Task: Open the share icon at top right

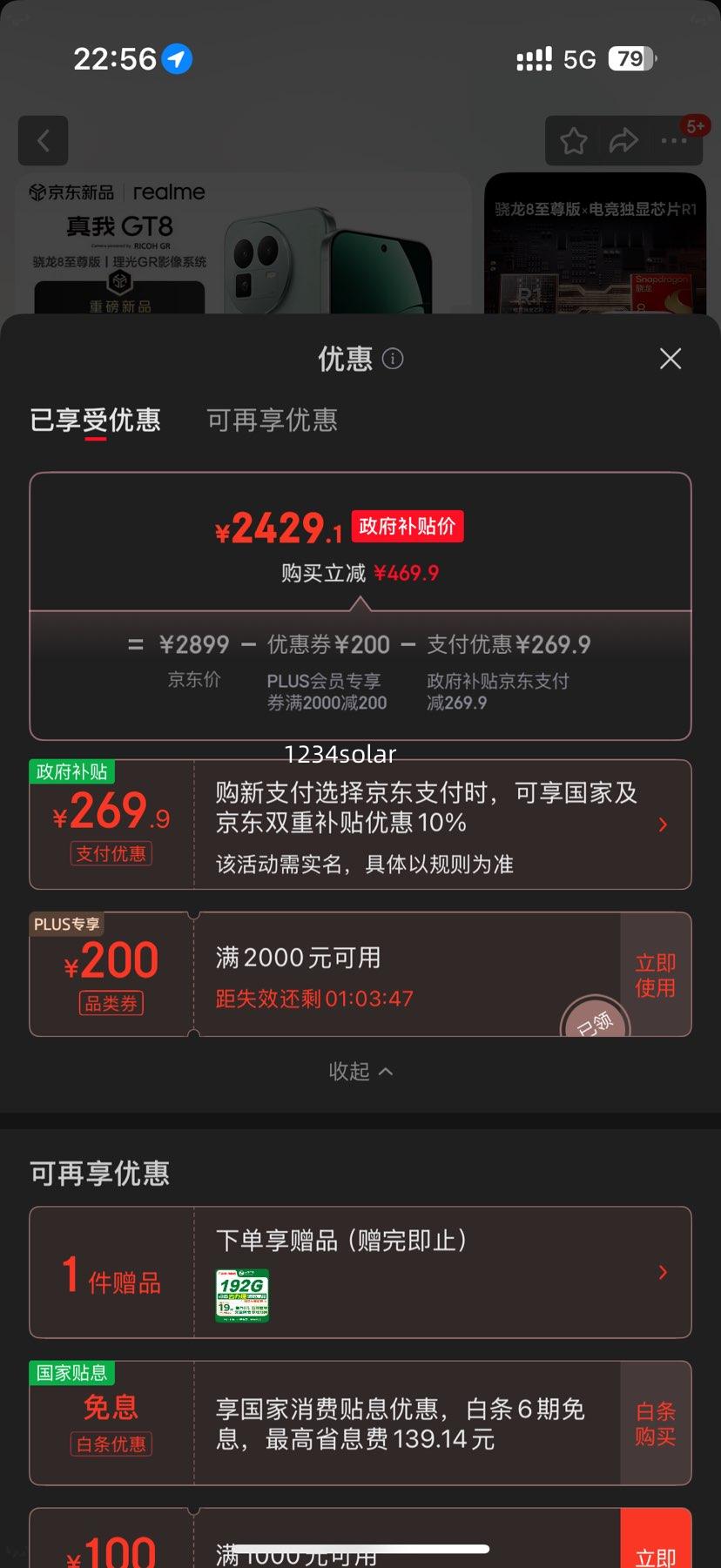Action: click(x=623, y=140)
